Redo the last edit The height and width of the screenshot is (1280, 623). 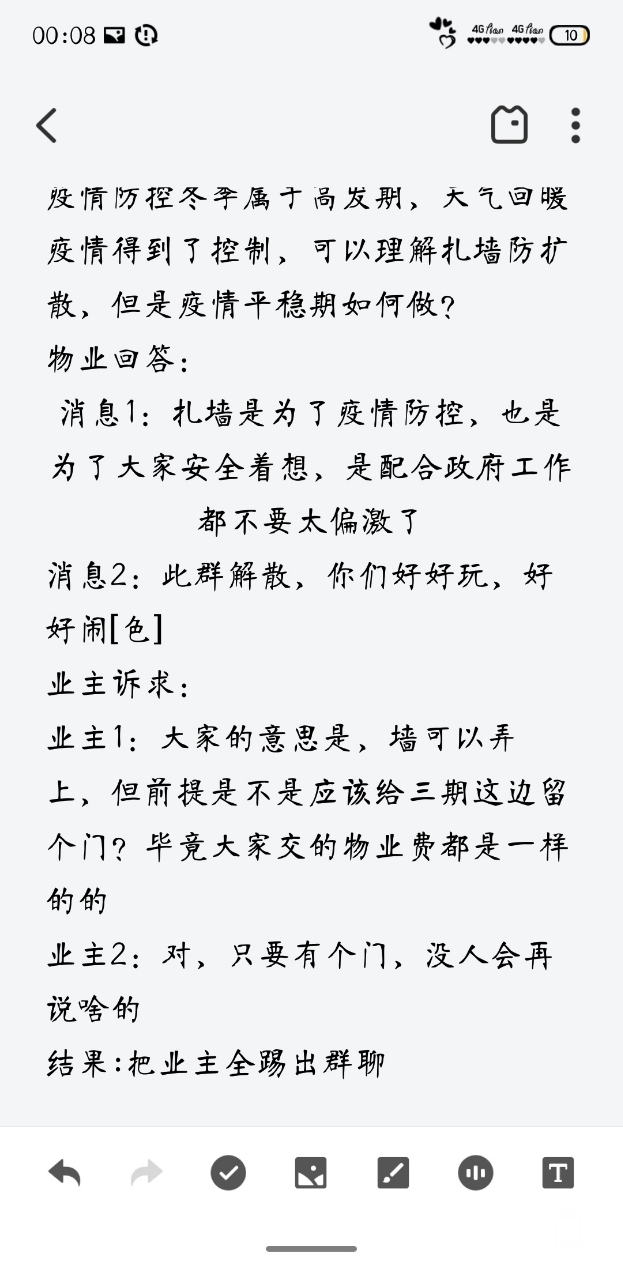click(146, 1172)
